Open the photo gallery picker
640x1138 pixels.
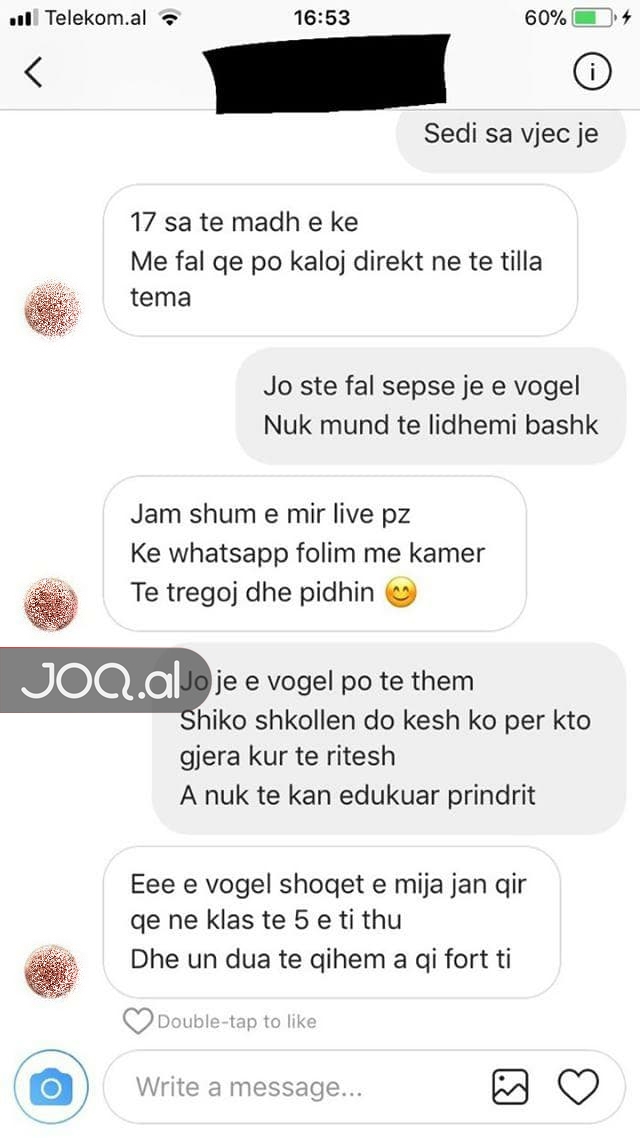510,1086
